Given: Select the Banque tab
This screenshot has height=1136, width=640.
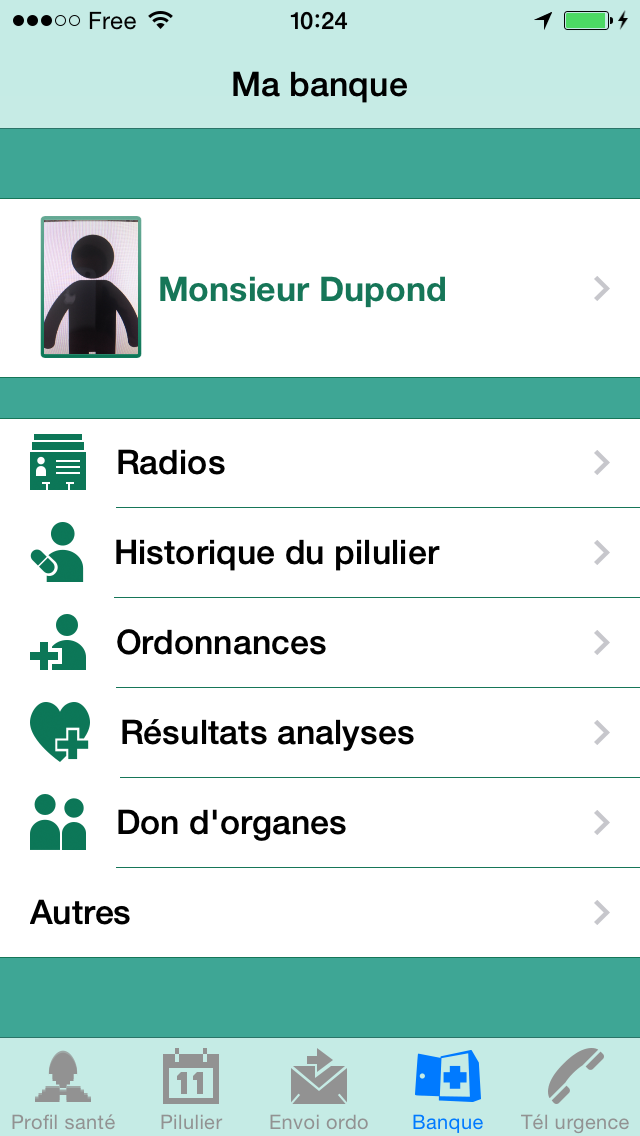Looking at the screenshot, I should tap(447, 1088).
